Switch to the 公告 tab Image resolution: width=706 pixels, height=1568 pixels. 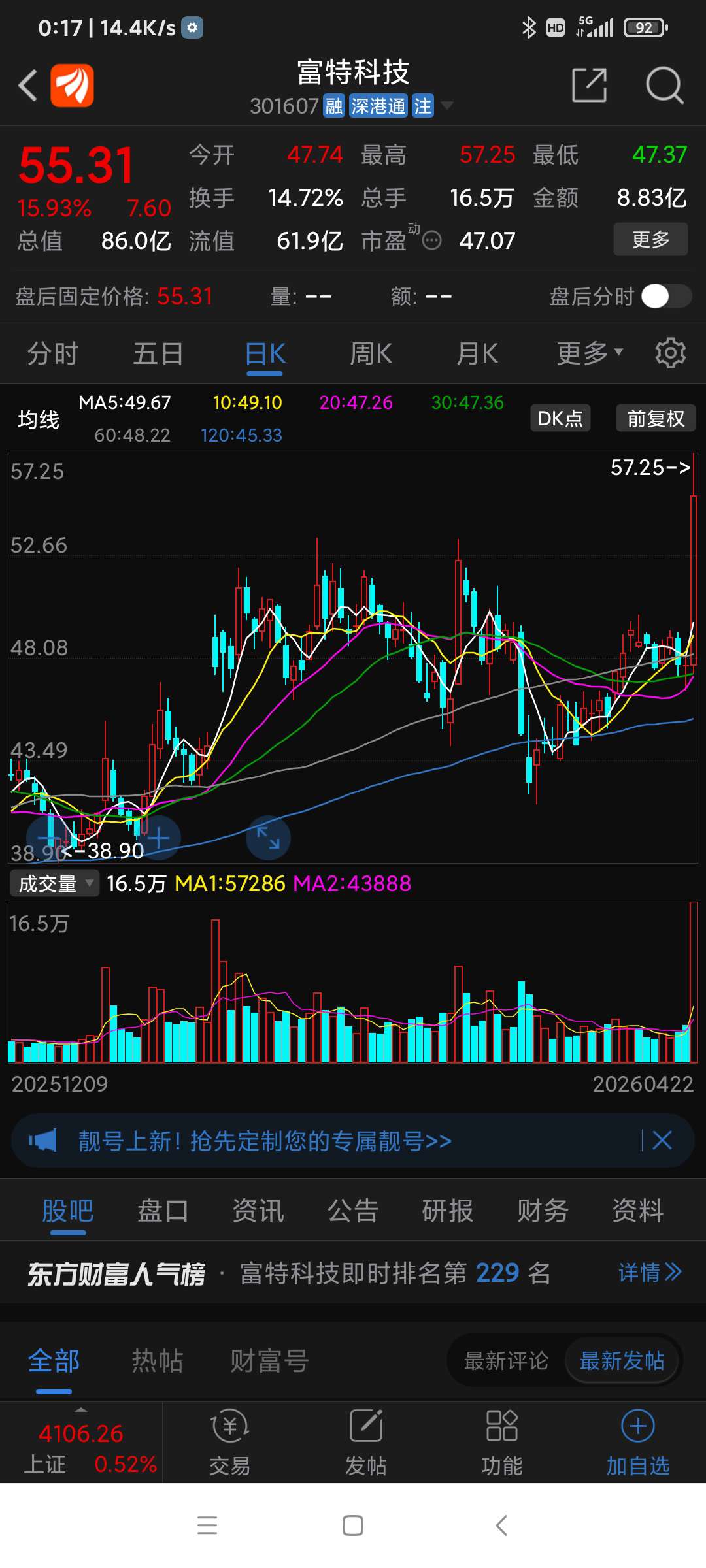353,1211
